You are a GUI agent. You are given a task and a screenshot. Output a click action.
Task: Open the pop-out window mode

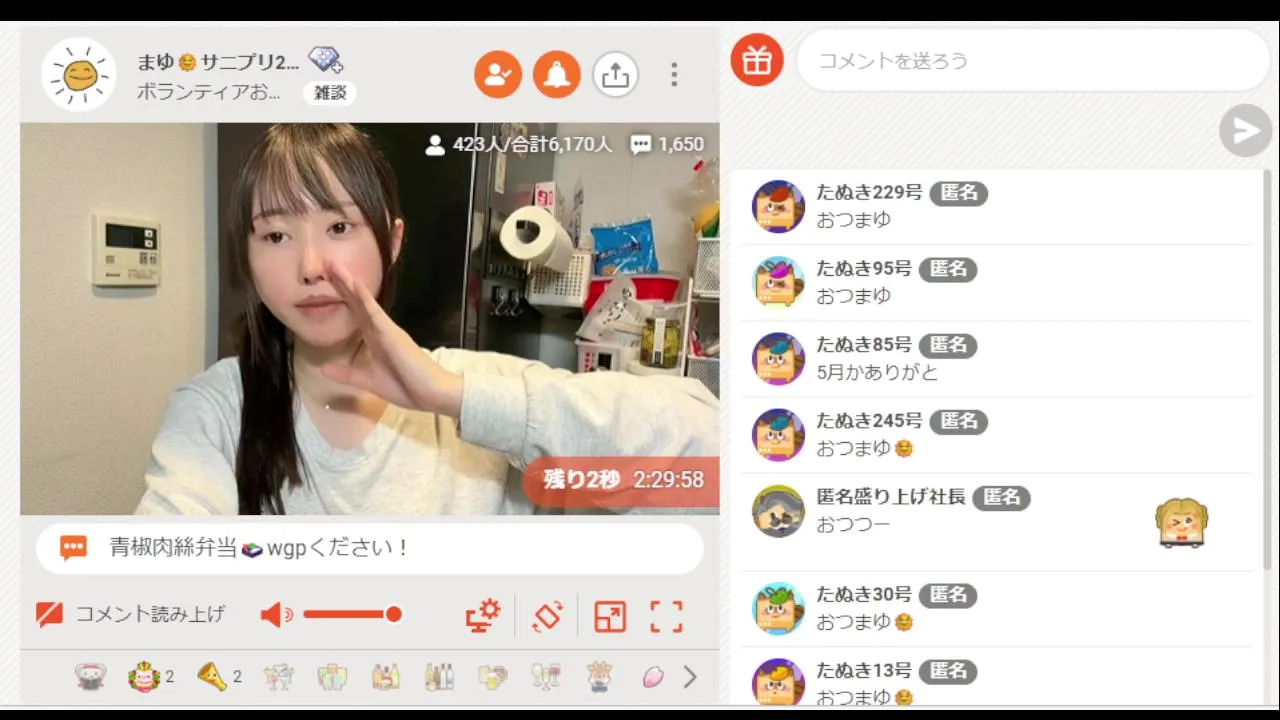point(609,616)
